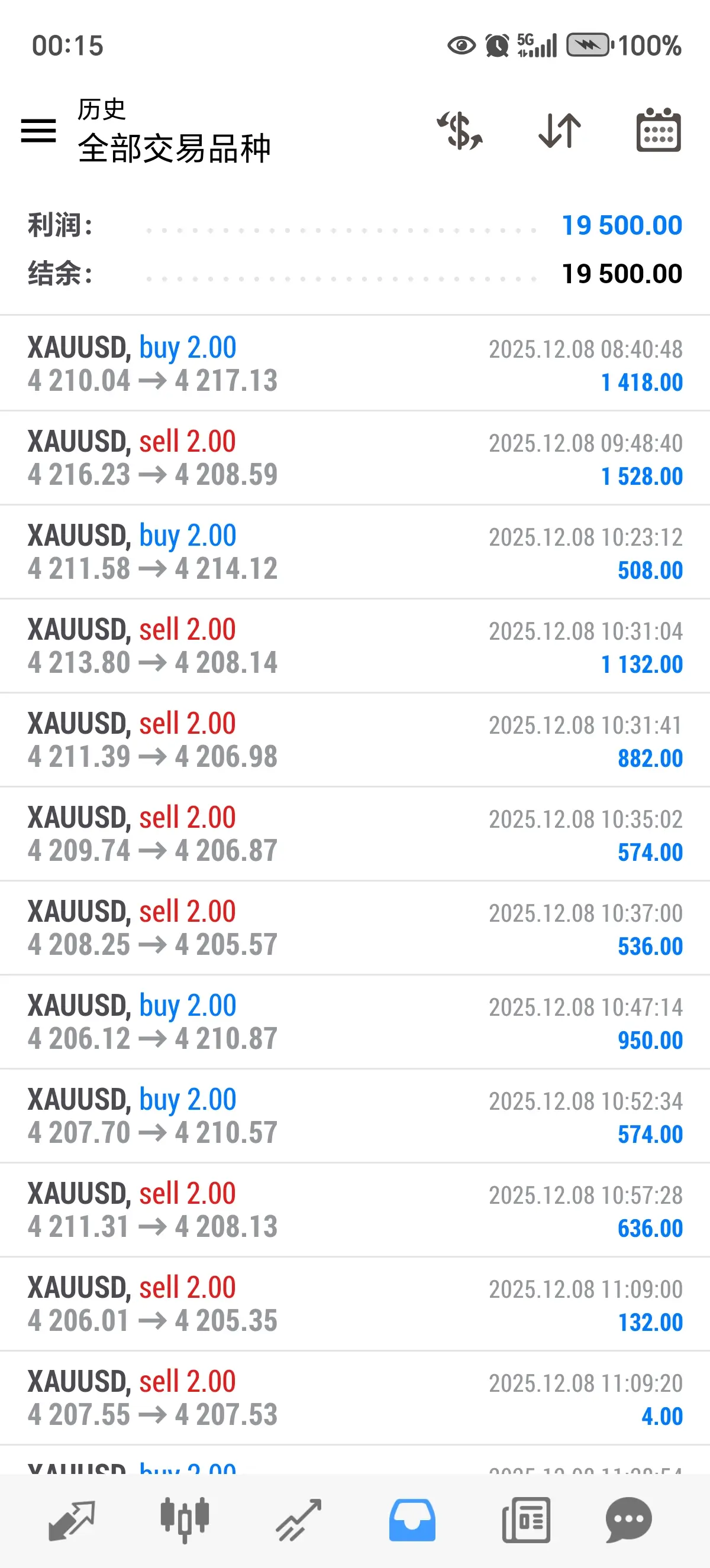Open the symbol filter dollar icon
710x1568 pixels.
(x=460, y=130)
